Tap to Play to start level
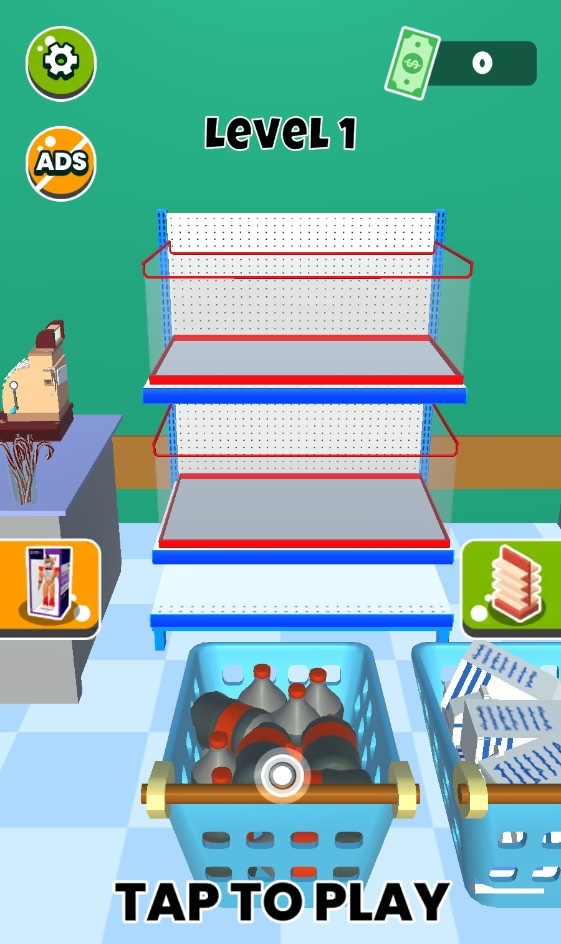Image resolution: width=561 pixels, height=944 pixels. coord(282,901)
